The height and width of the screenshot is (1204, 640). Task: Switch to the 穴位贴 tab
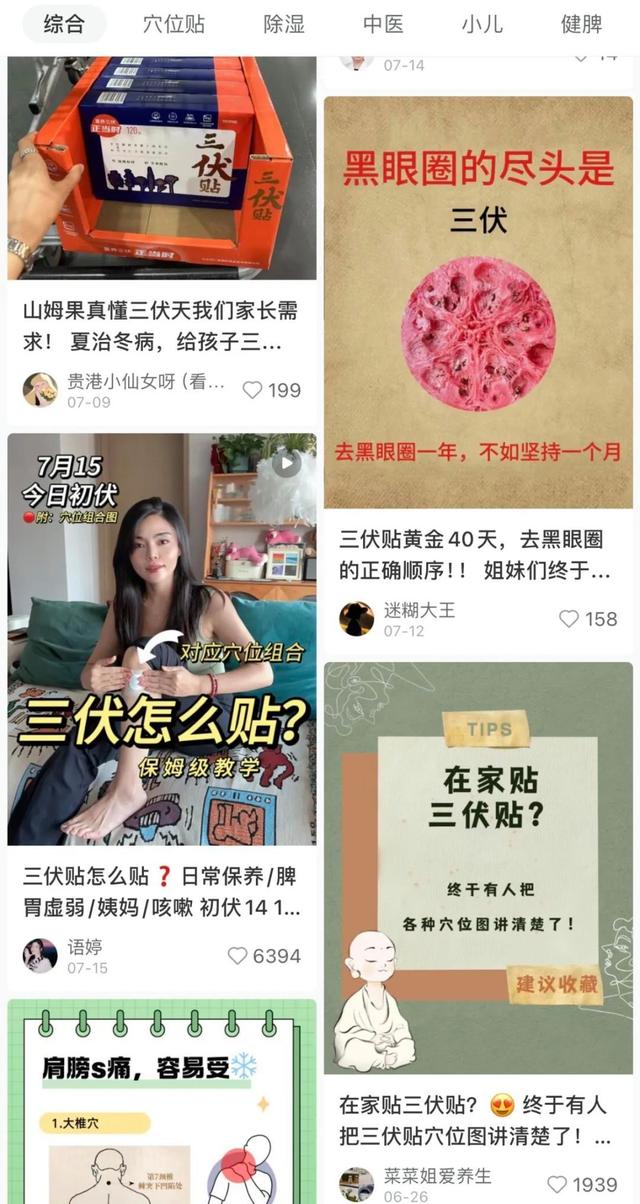(x=174, y=24)
